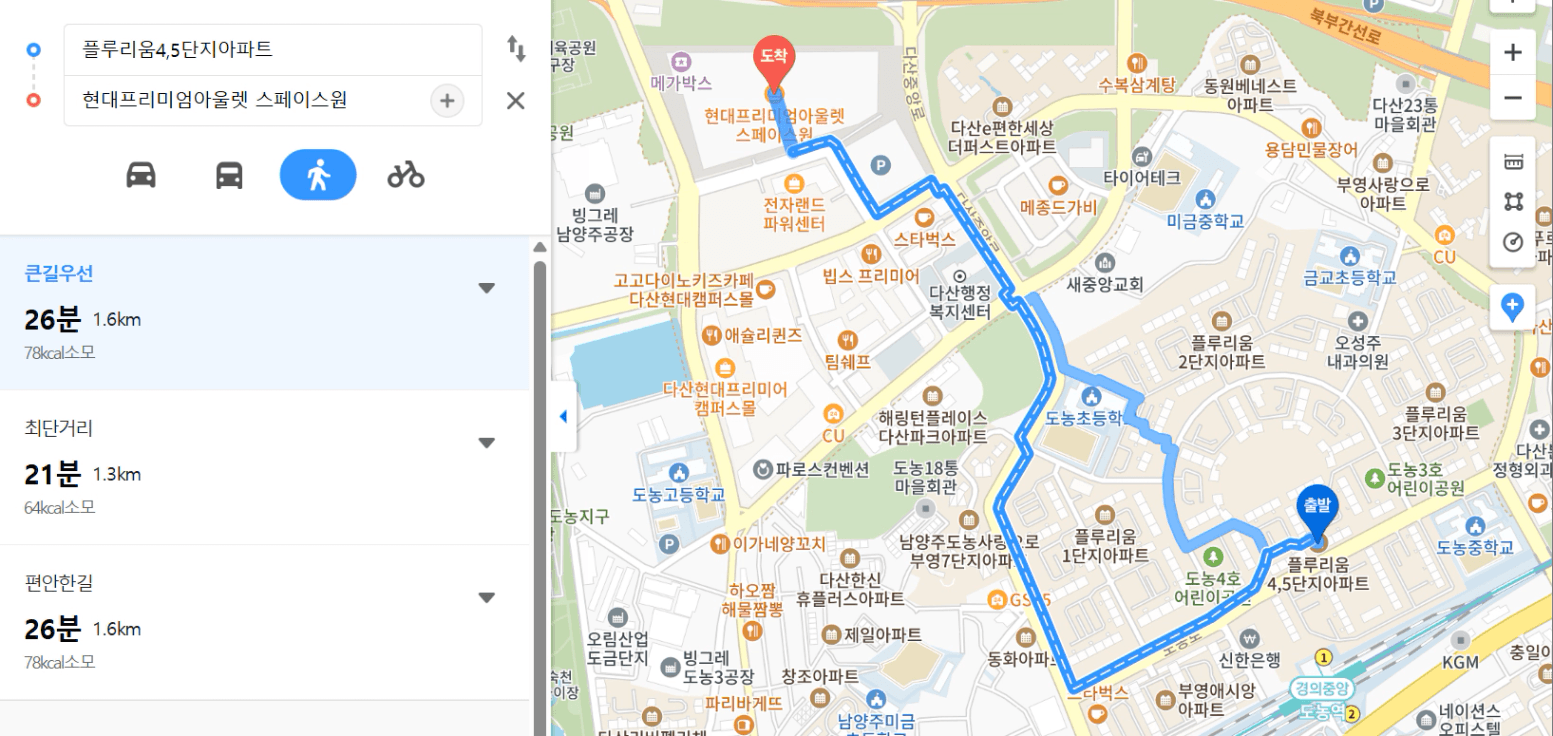
Task: Select the 큰길우선 26분 route
Action: (200, 312)
